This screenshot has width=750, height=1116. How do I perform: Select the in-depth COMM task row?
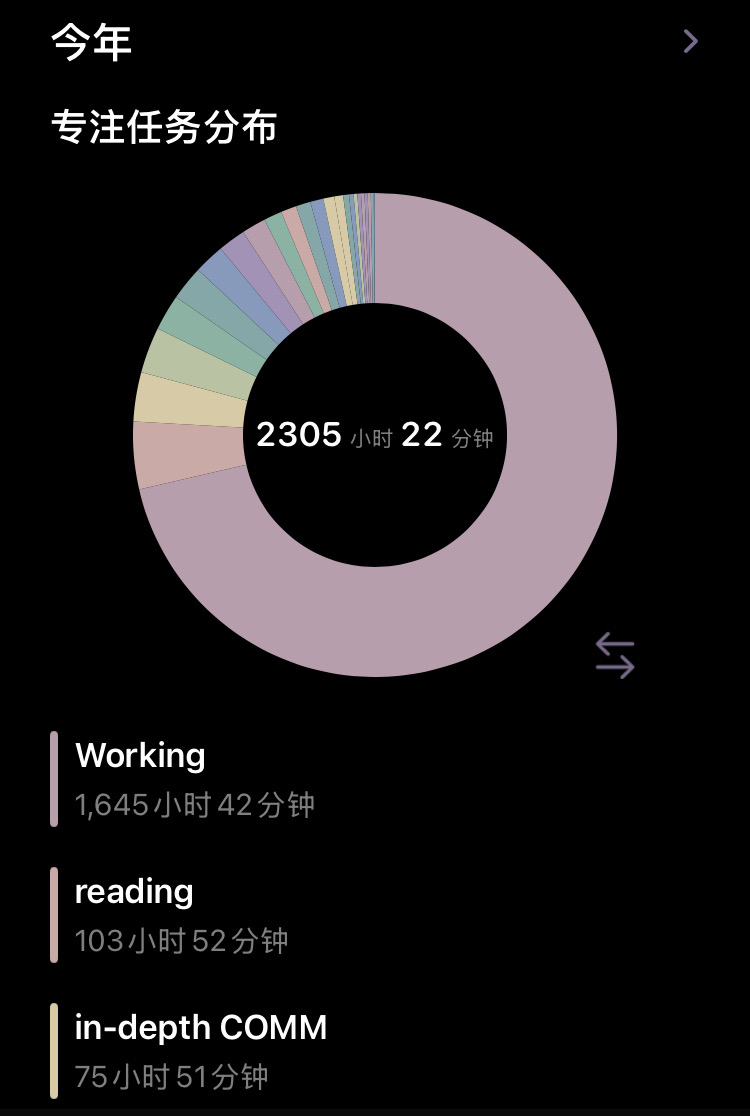[375, 1051]
